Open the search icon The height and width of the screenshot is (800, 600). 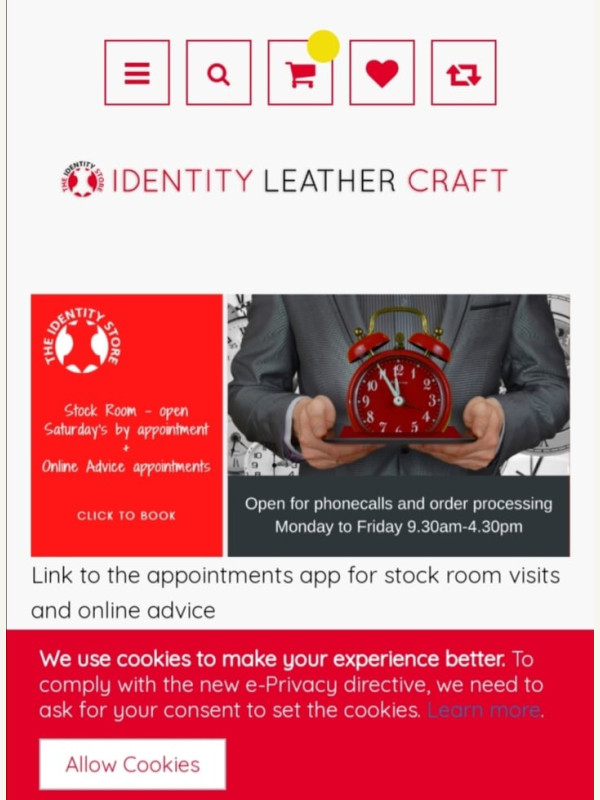click(x=218, y=73)
